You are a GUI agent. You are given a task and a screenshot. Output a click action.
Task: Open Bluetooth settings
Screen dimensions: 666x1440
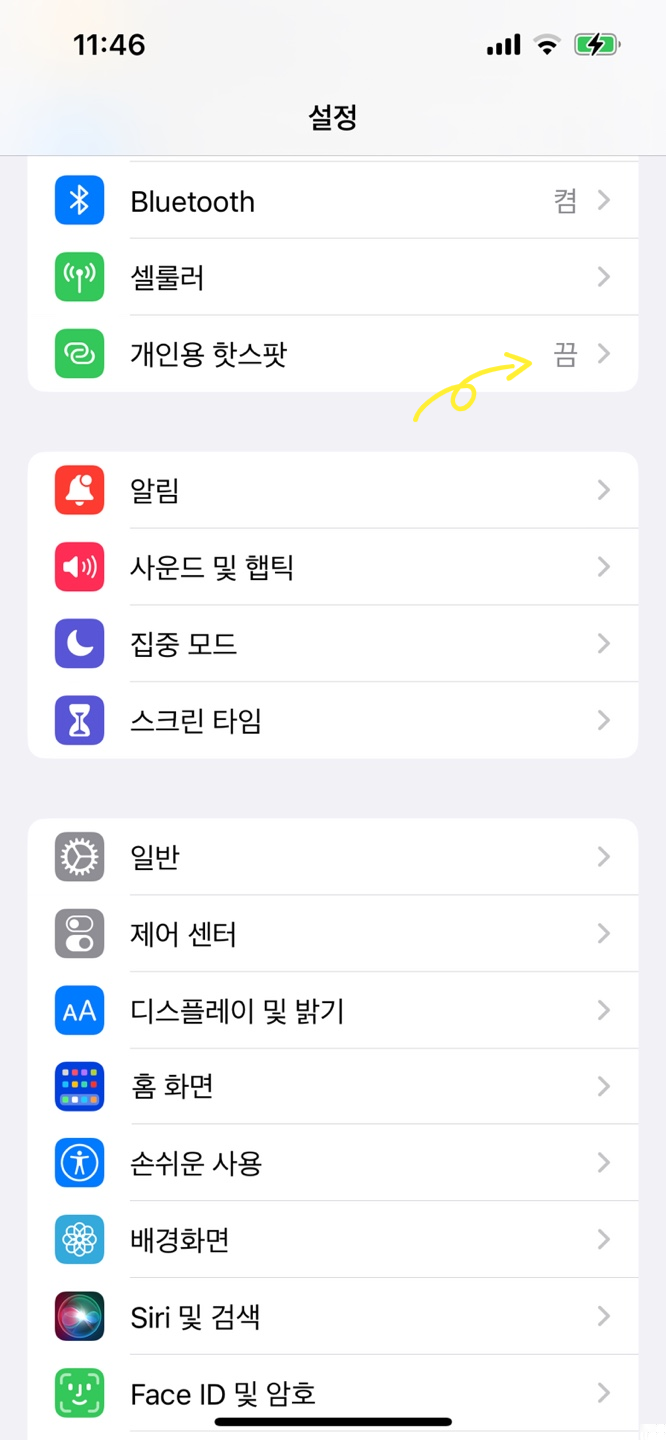coord(332,201)
